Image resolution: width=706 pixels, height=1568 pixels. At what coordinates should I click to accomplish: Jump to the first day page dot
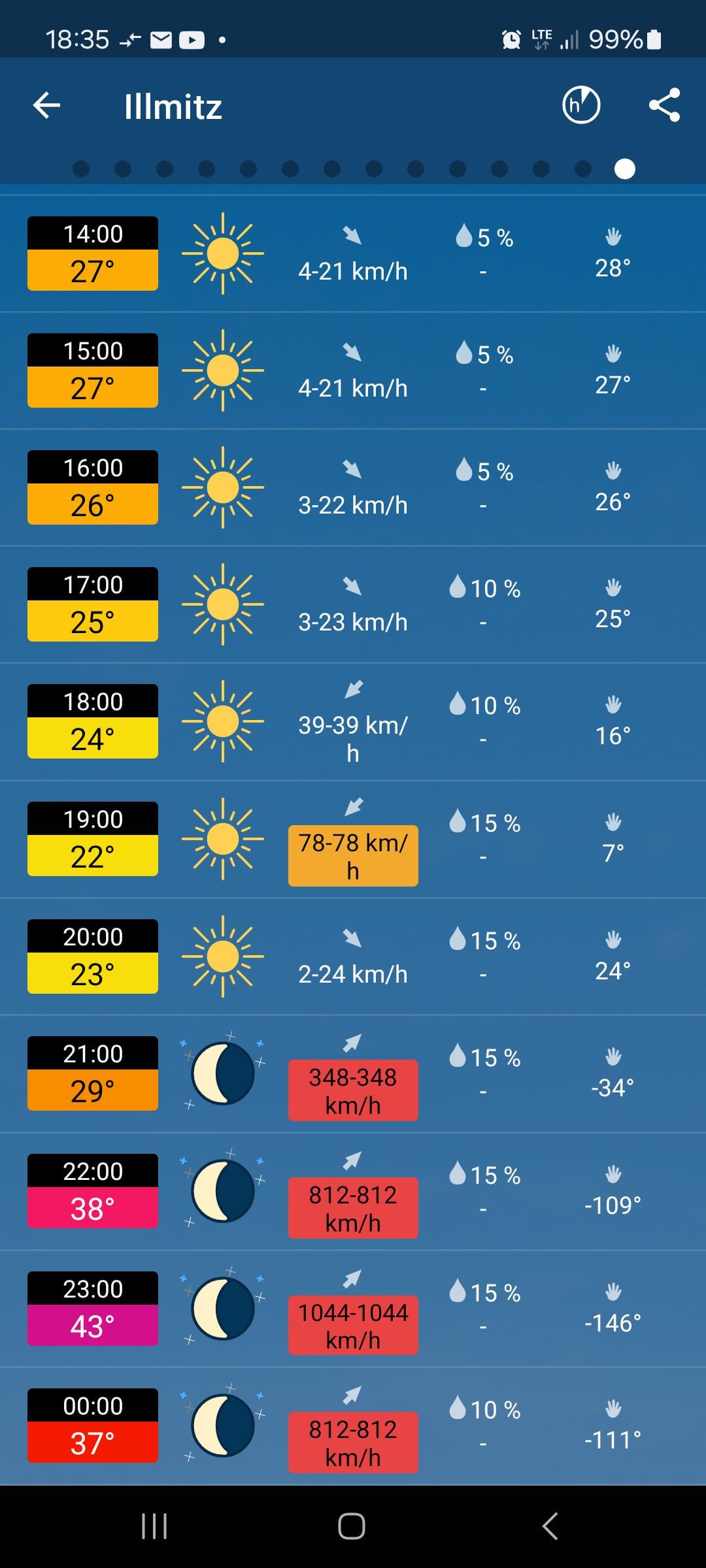81,169
